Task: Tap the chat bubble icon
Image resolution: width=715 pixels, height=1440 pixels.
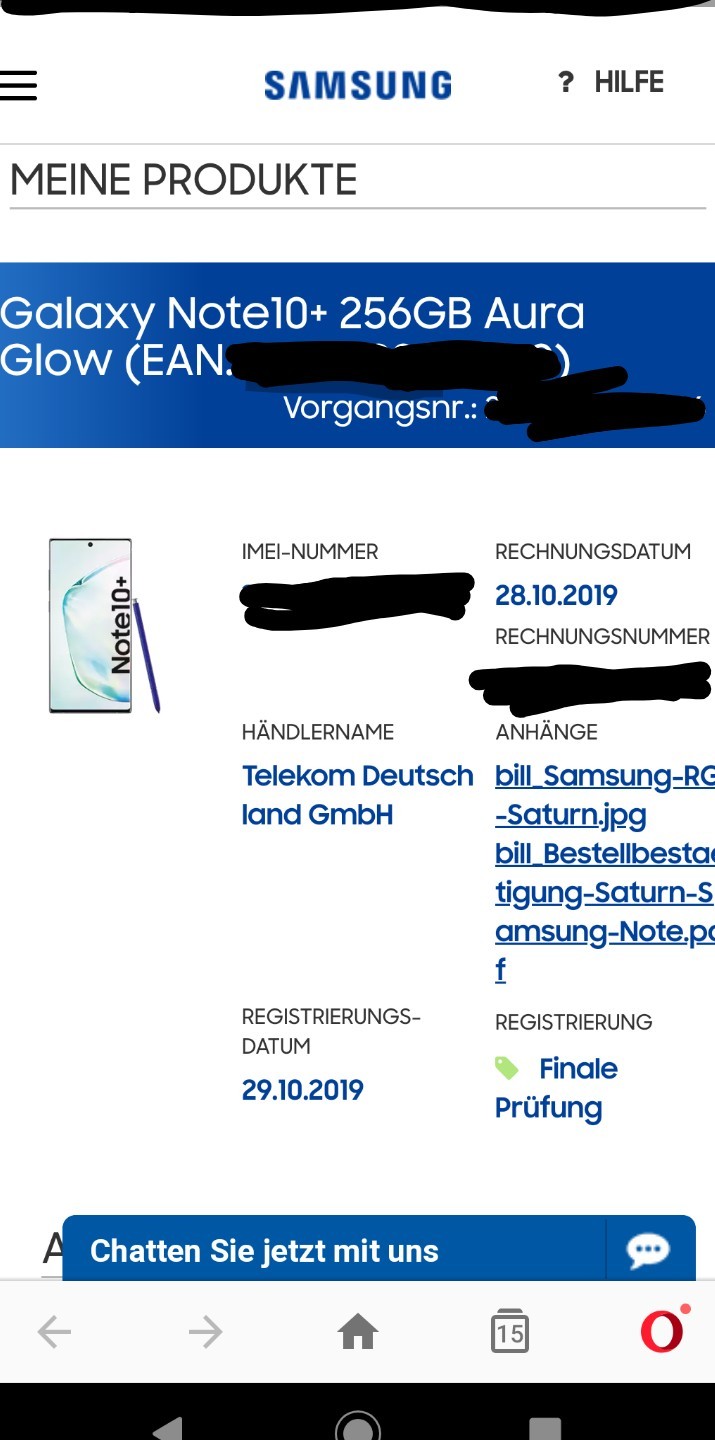Action: tap(648, 1250)
